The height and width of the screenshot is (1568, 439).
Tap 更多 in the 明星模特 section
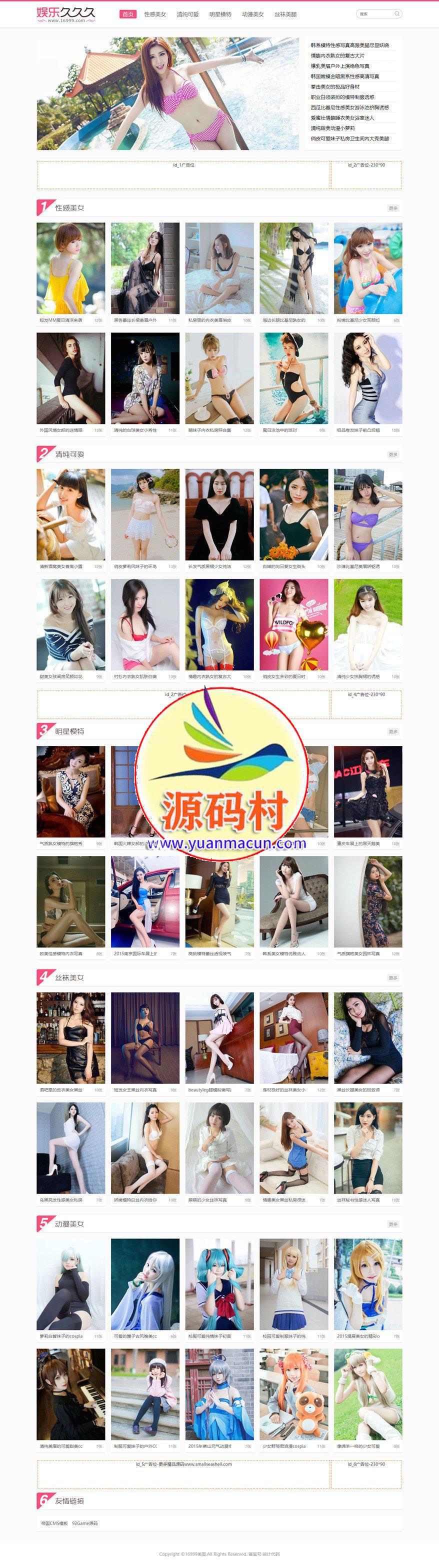[x=393, y=731]
